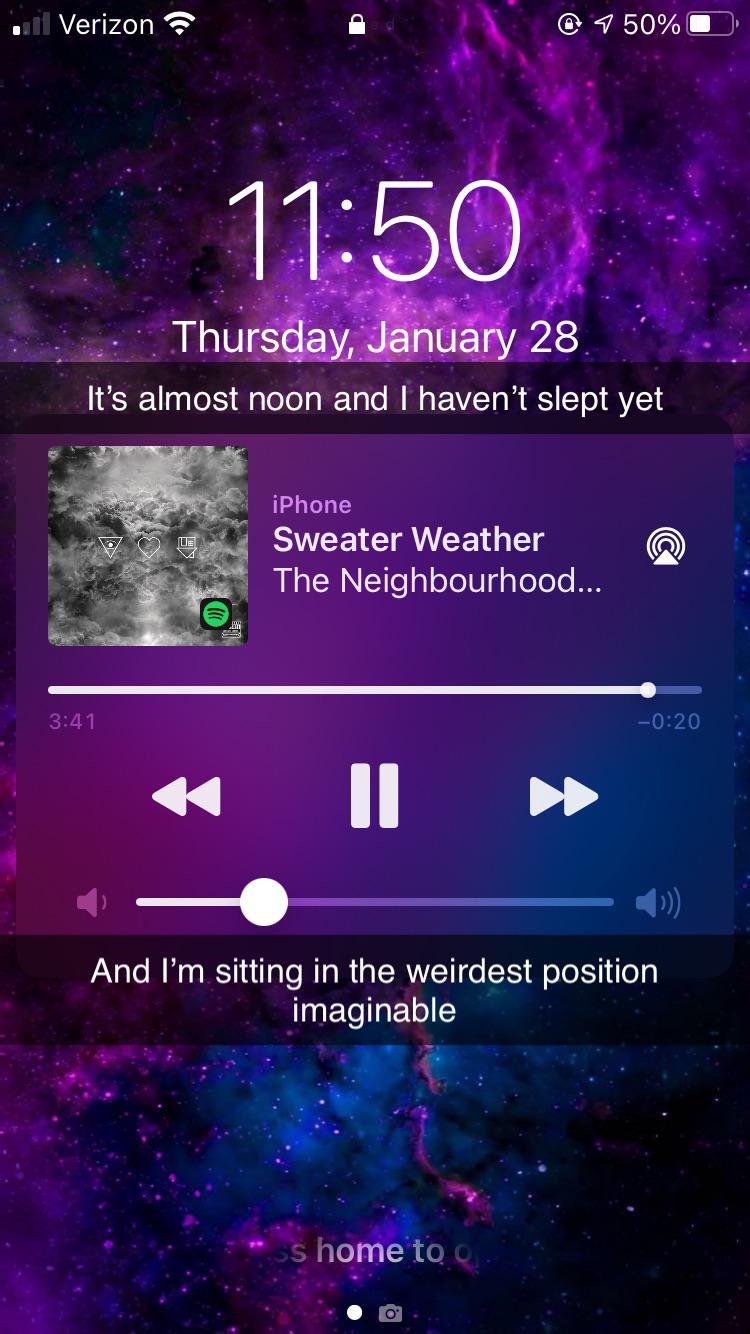The image size is (750, 1334).
Task: Tap the maximum volume speaker icon
Action: 658,901
